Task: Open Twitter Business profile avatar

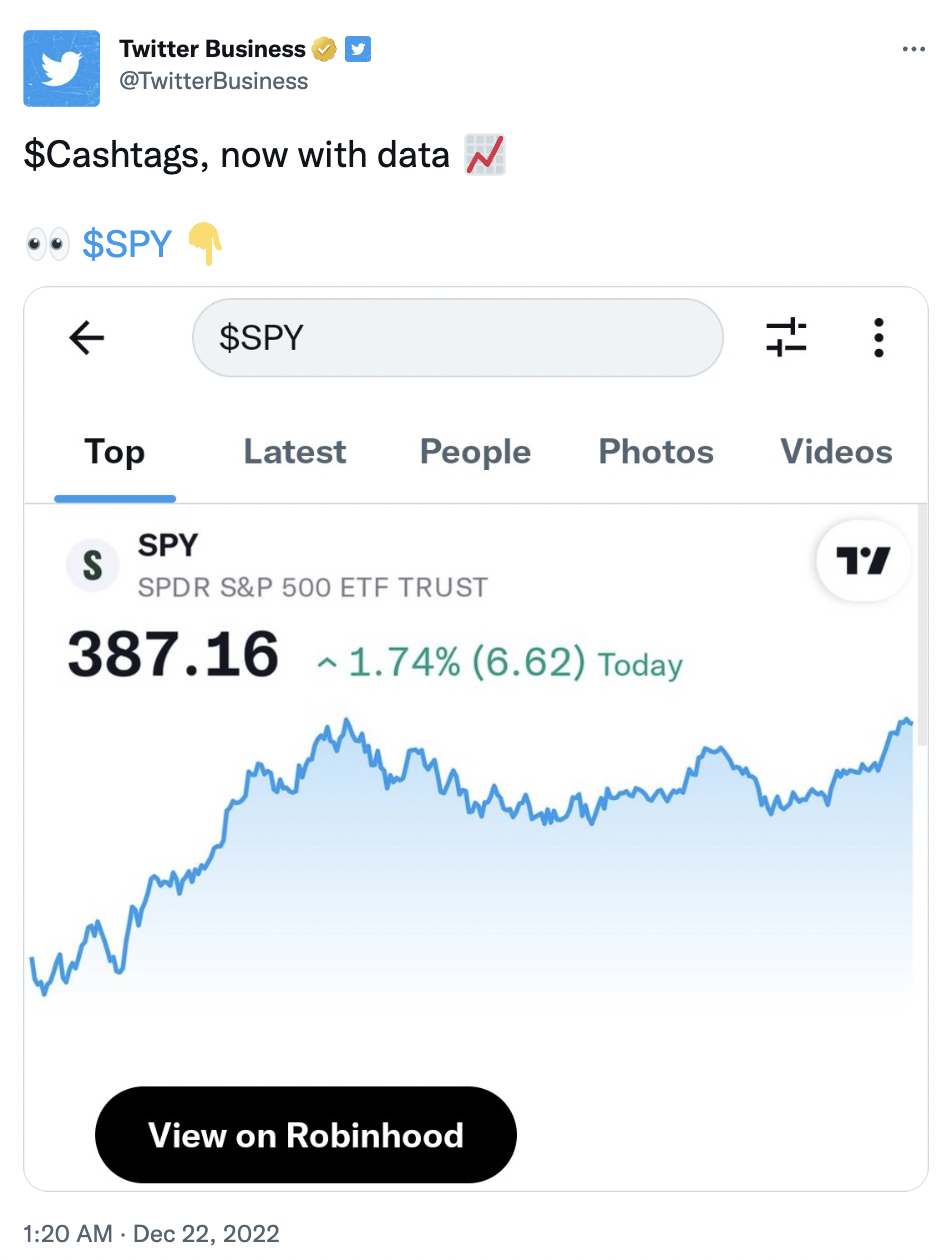Action: point(62,68)
